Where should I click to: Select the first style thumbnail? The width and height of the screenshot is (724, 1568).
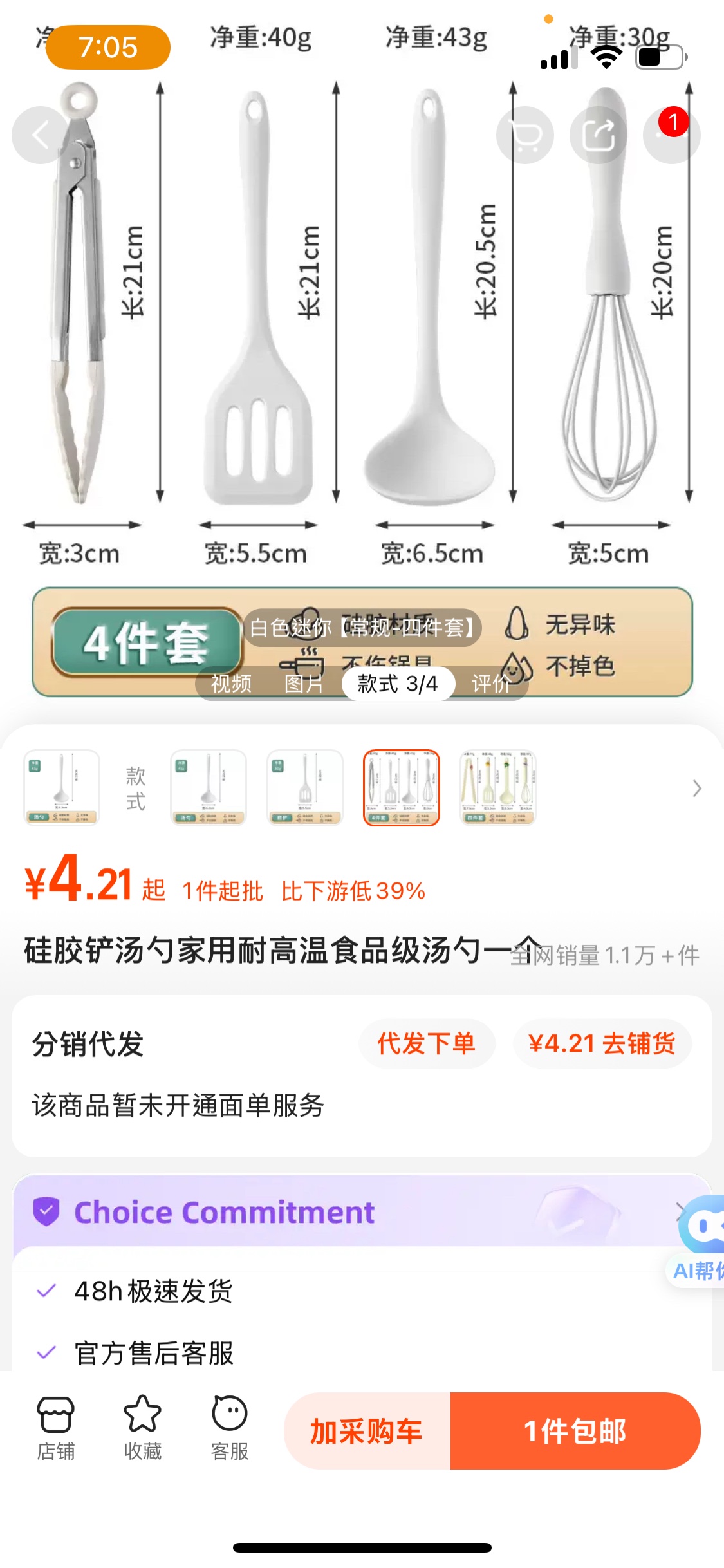coord(62,788)
